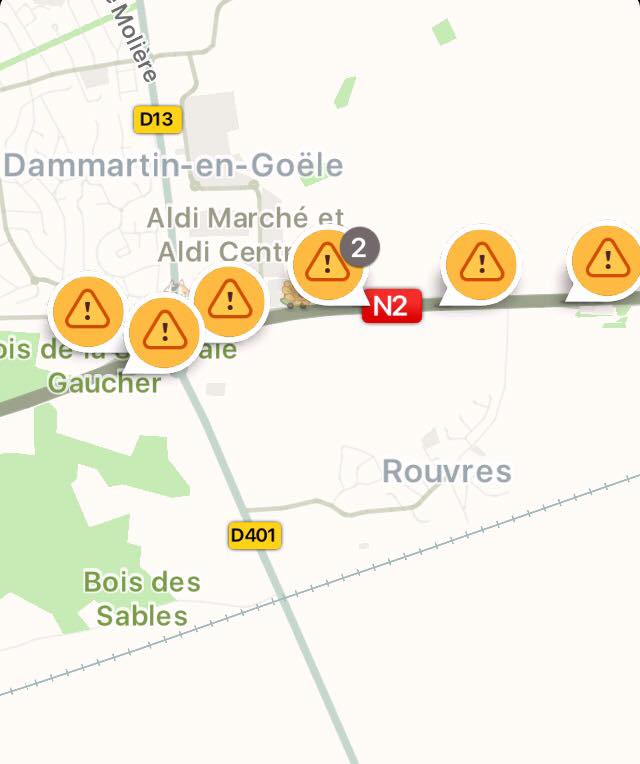The image size is (640, 764).
Task: Tap the hazard marker cut off at the map edge
Action: (606, 260)
